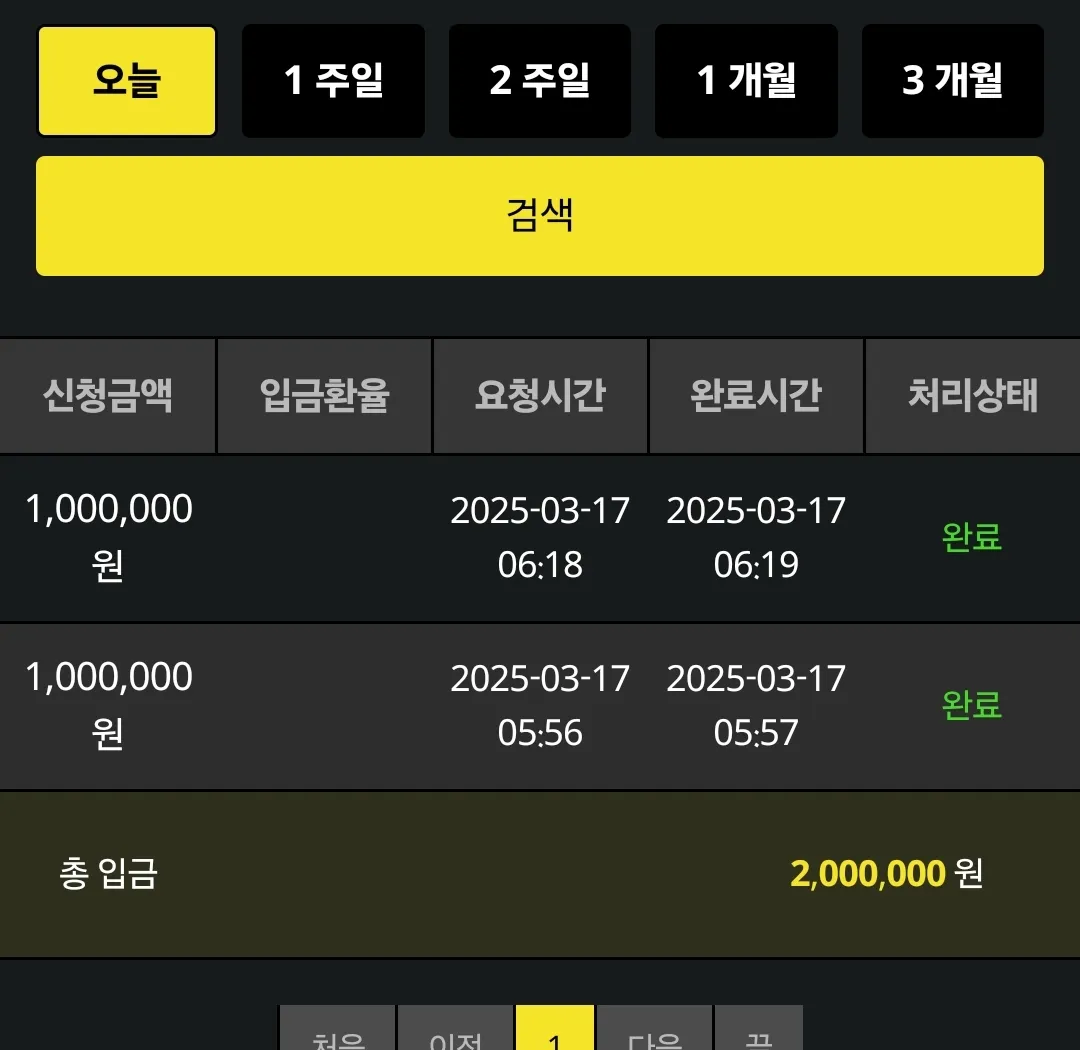The height and width of the screenshot is (1050, 1080).
Task: Tap the yellow 검색 button
Action: click(x=540, y=216)
